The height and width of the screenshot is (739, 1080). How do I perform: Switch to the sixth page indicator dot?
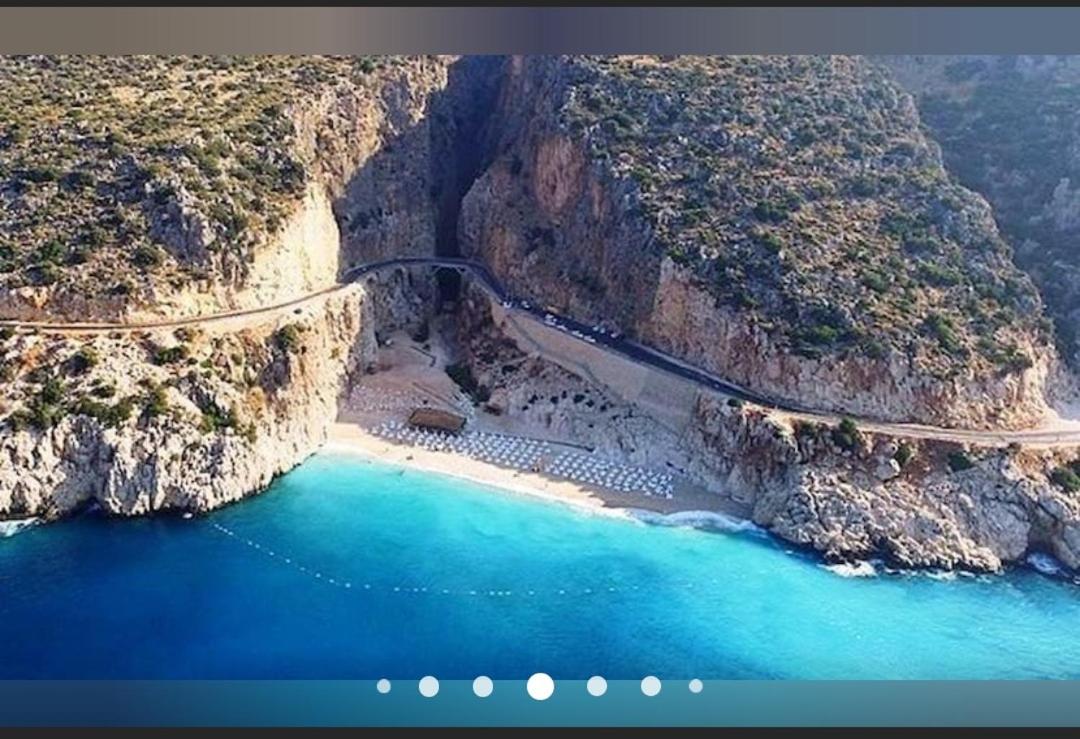tap(651, 686)
